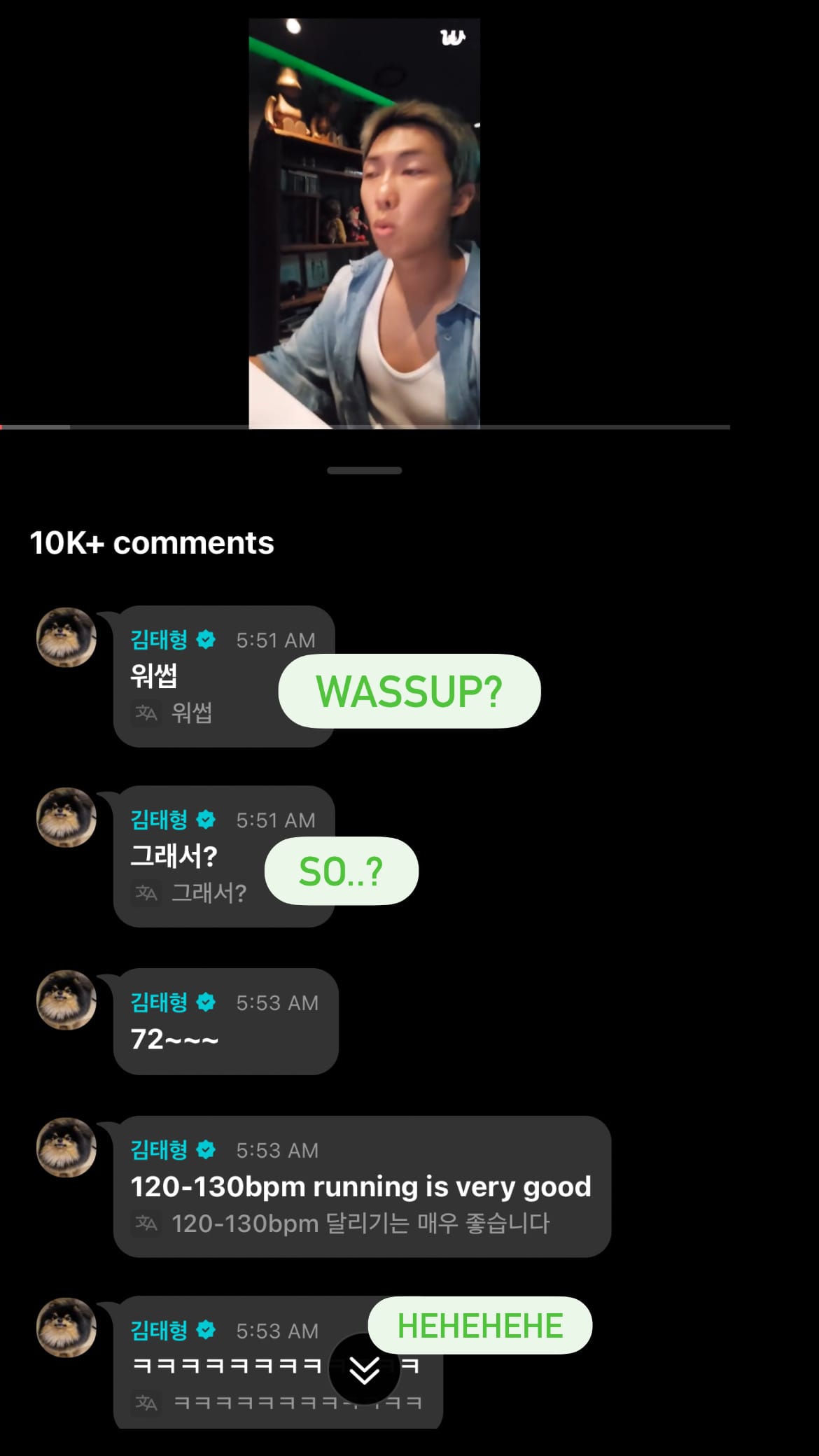Screen dimensions: 819x1456
Task: Tap 김태형's name on the 그래서? comment
Action: (159, 819)
